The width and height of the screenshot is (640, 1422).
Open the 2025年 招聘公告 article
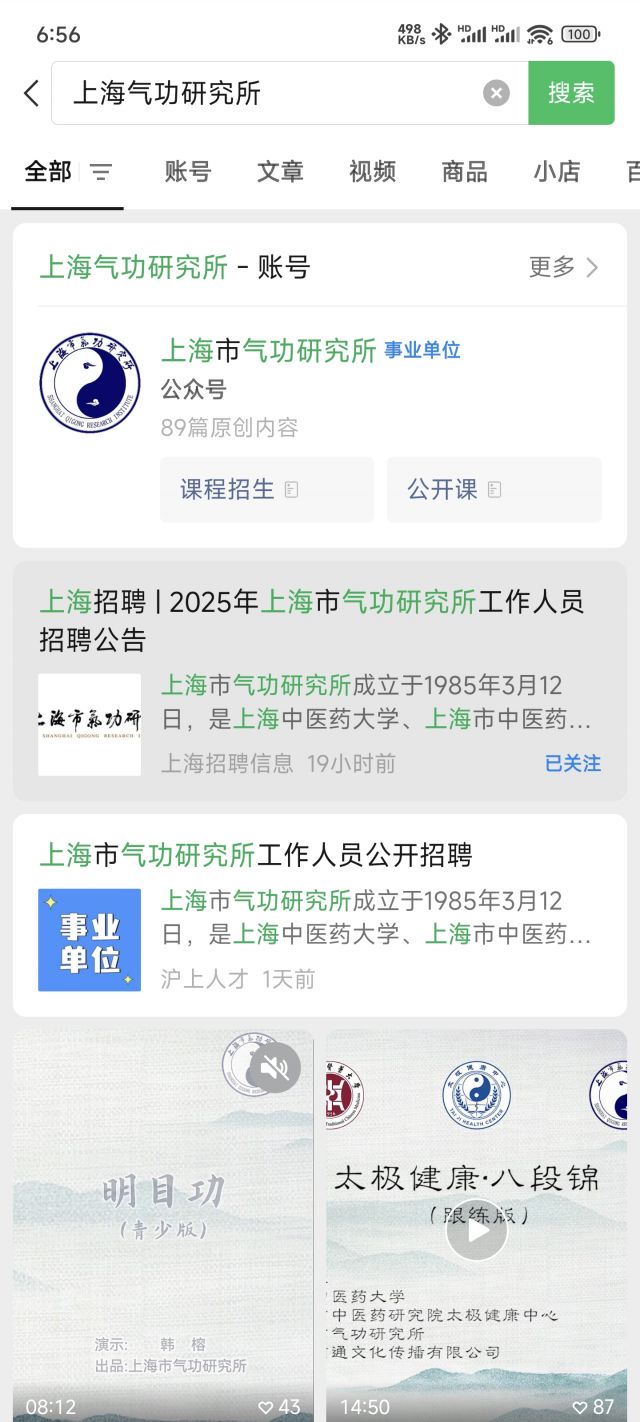click(311, 619)
